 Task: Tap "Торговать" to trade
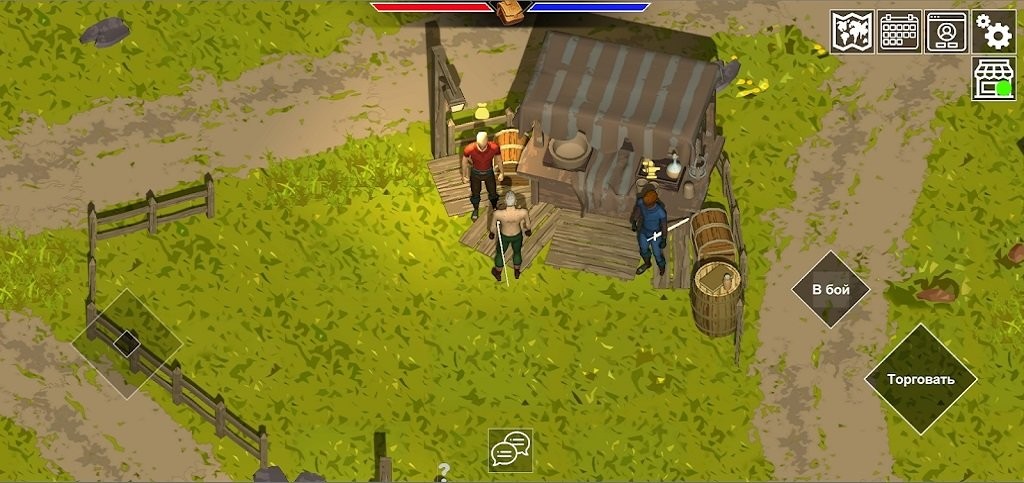point(920,379)
